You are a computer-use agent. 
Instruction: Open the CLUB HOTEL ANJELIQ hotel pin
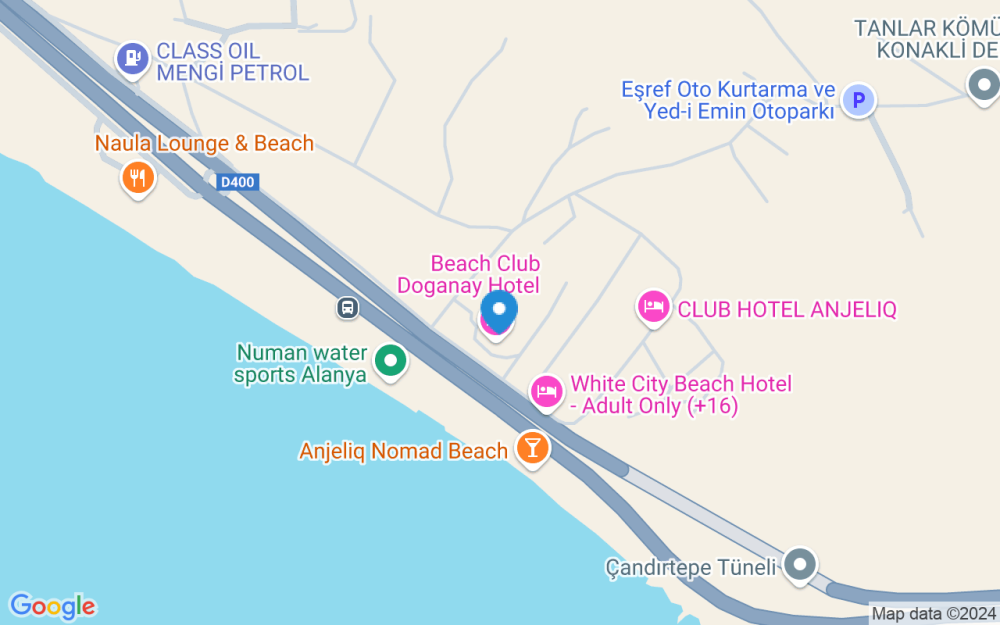pos(653,307)
